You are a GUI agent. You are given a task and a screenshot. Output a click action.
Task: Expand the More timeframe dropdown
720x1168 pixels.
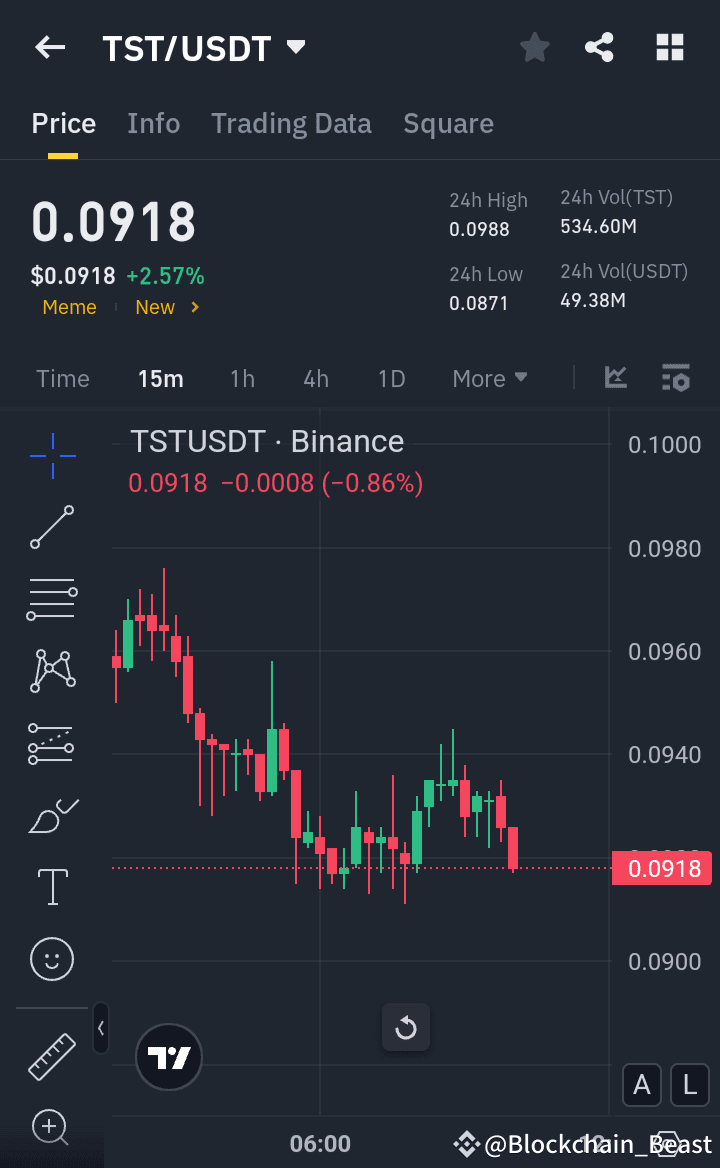[x=489, y=378]
